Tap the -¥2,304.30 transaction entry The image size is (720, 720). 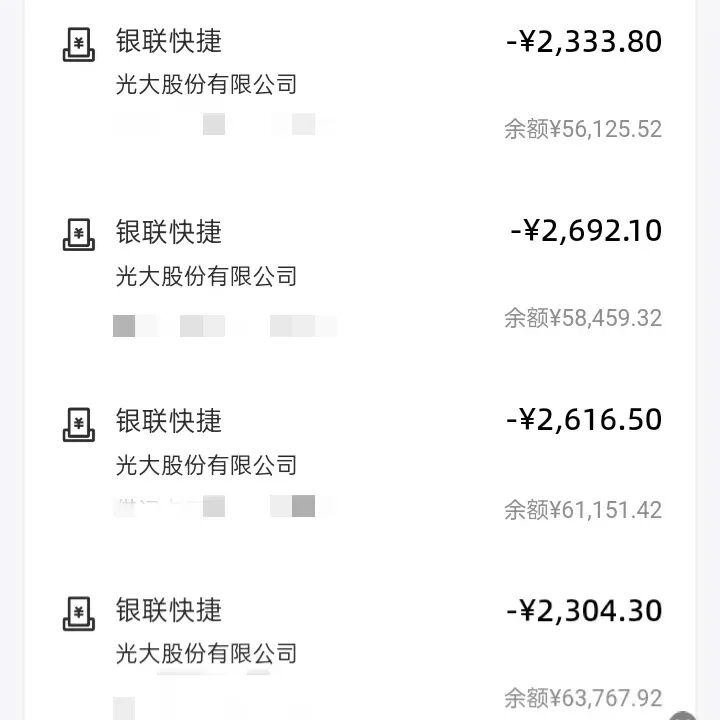point(360,650)
